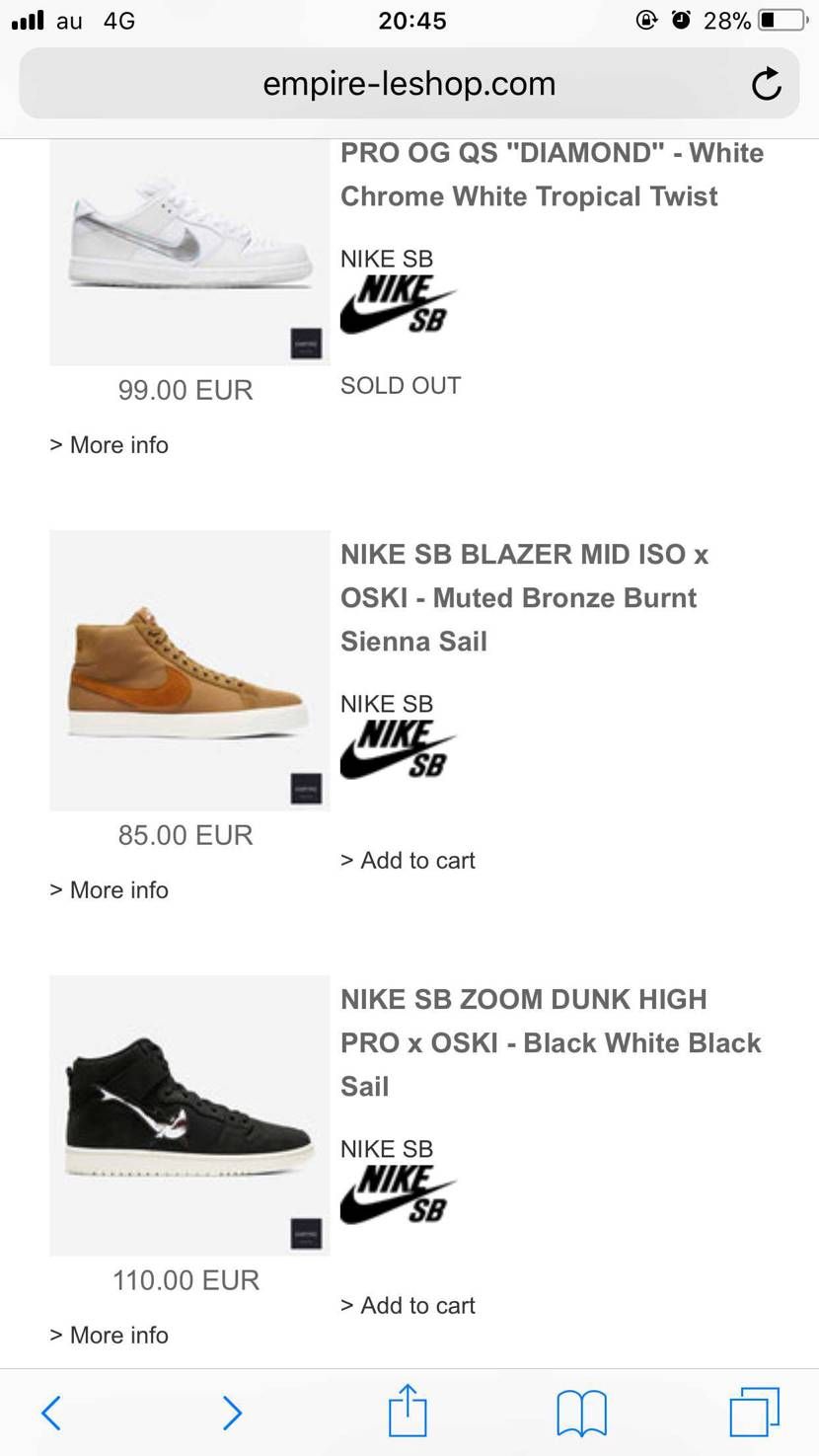Go back to the previous page in Safari
819x1456 pixels.
[52, 1413]
